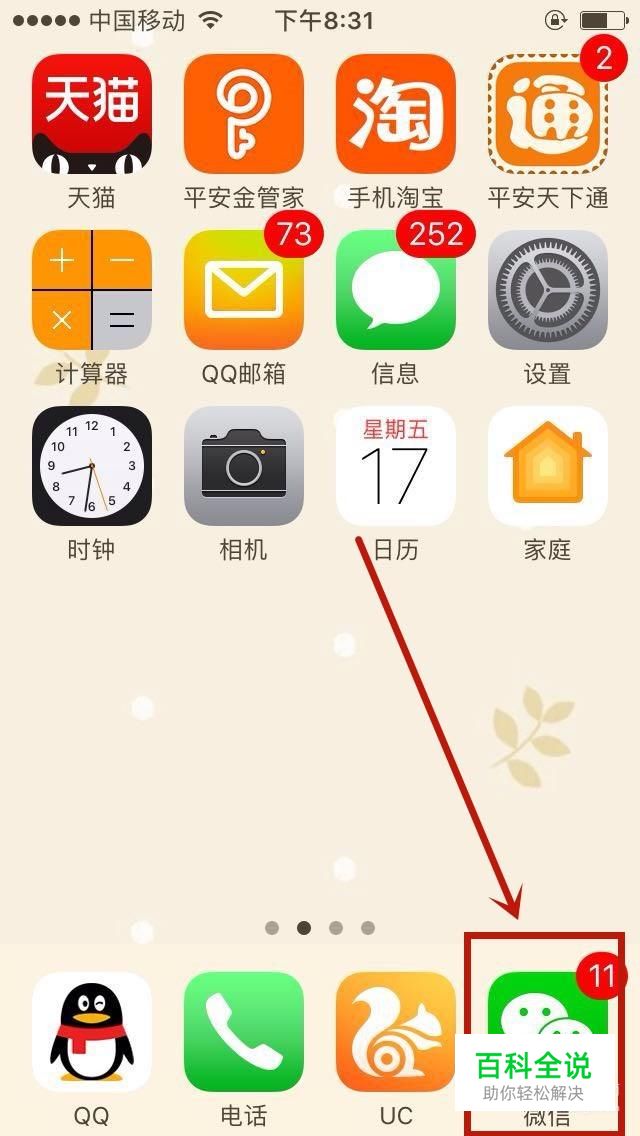Open the 天猫 app

point(91,114)
